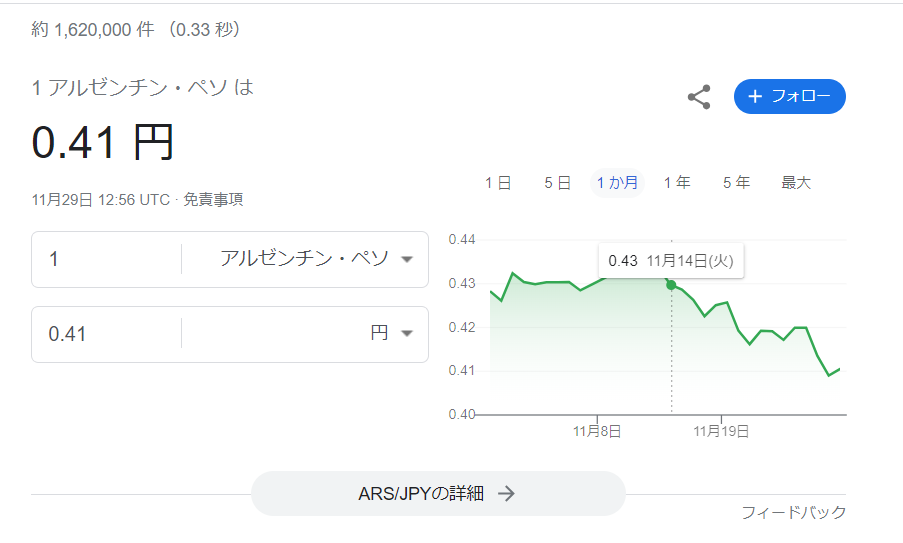Select the 1か月 chart range
Viewport: 903px width, 543px height.
coord(617,183)
